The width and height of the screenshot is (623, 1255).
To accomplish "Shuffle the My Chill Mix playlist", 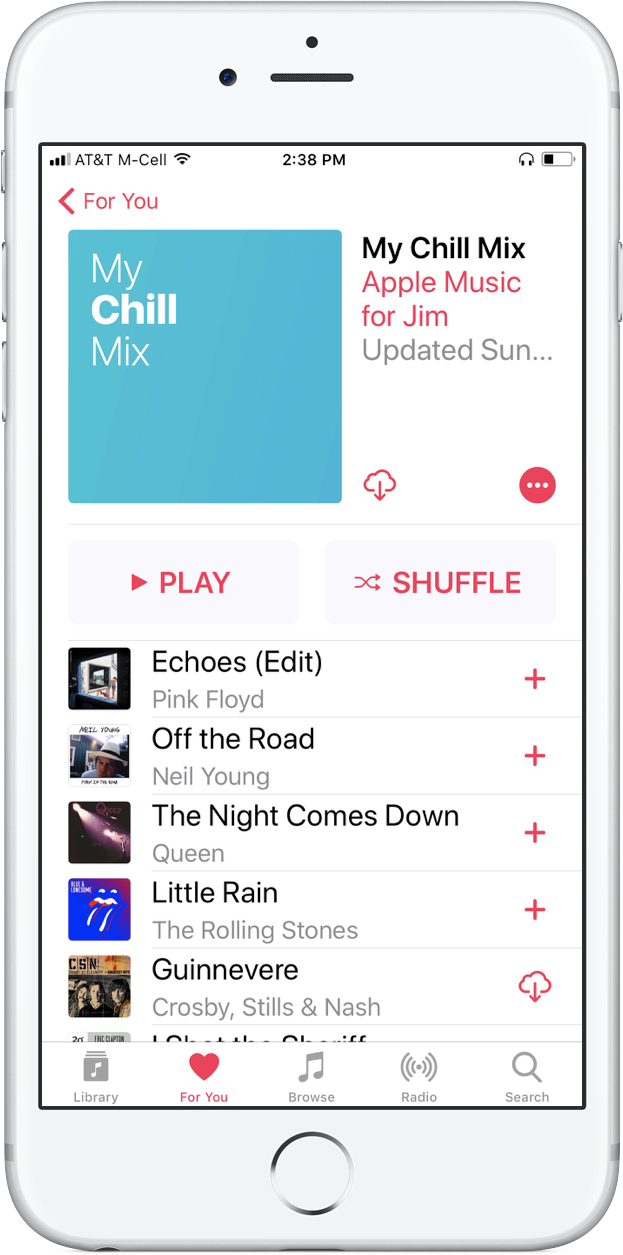I will click(440, 583).
